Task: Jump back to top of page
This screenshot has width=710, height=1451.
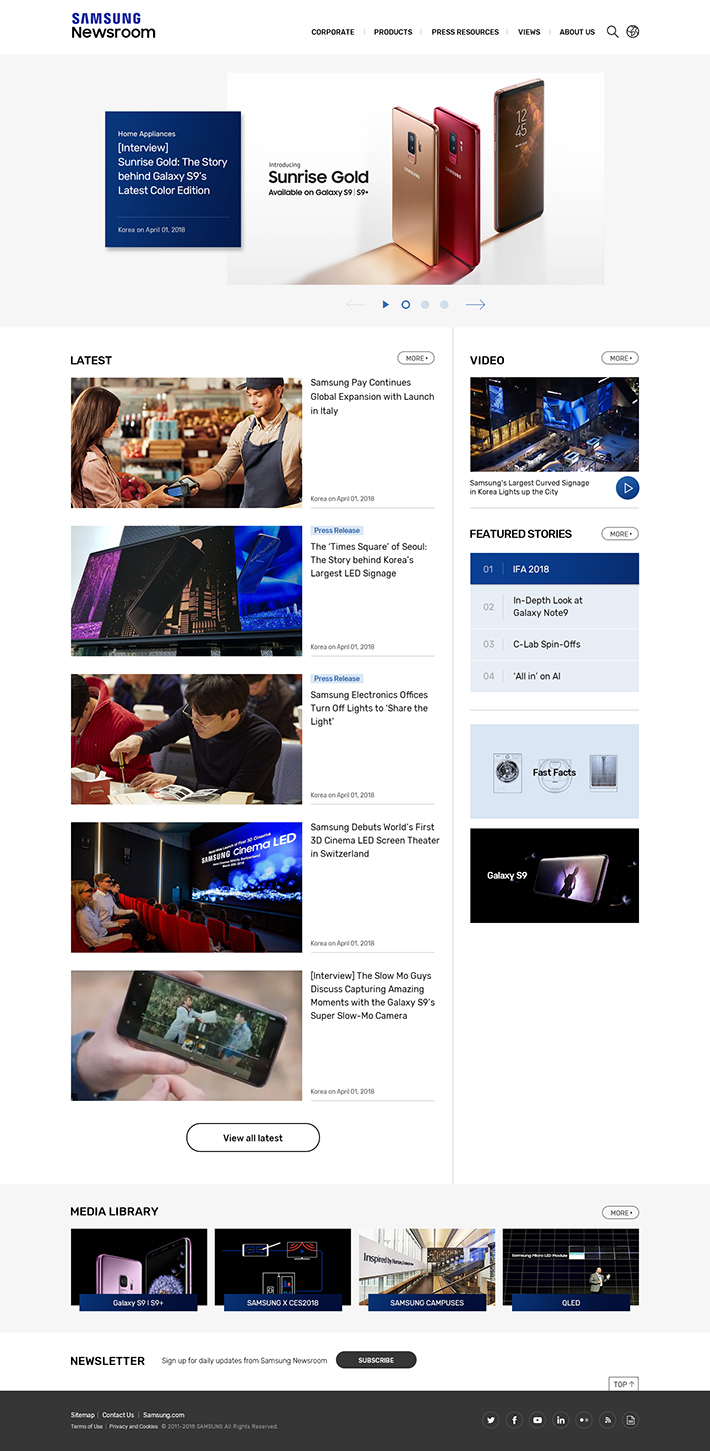Action: tap(623, 1384)
